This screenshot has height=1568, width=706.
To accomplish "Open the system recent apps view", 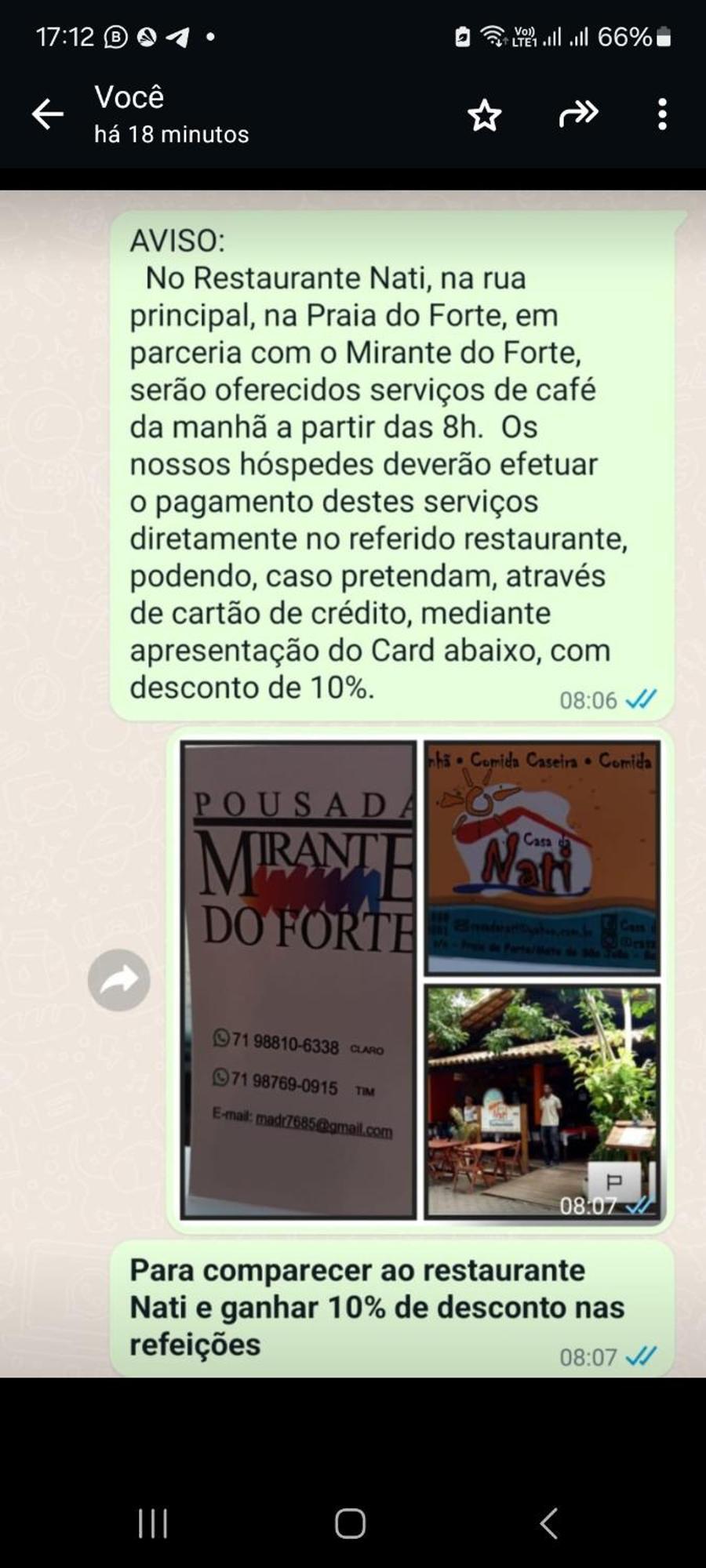I will (153, 1524).
